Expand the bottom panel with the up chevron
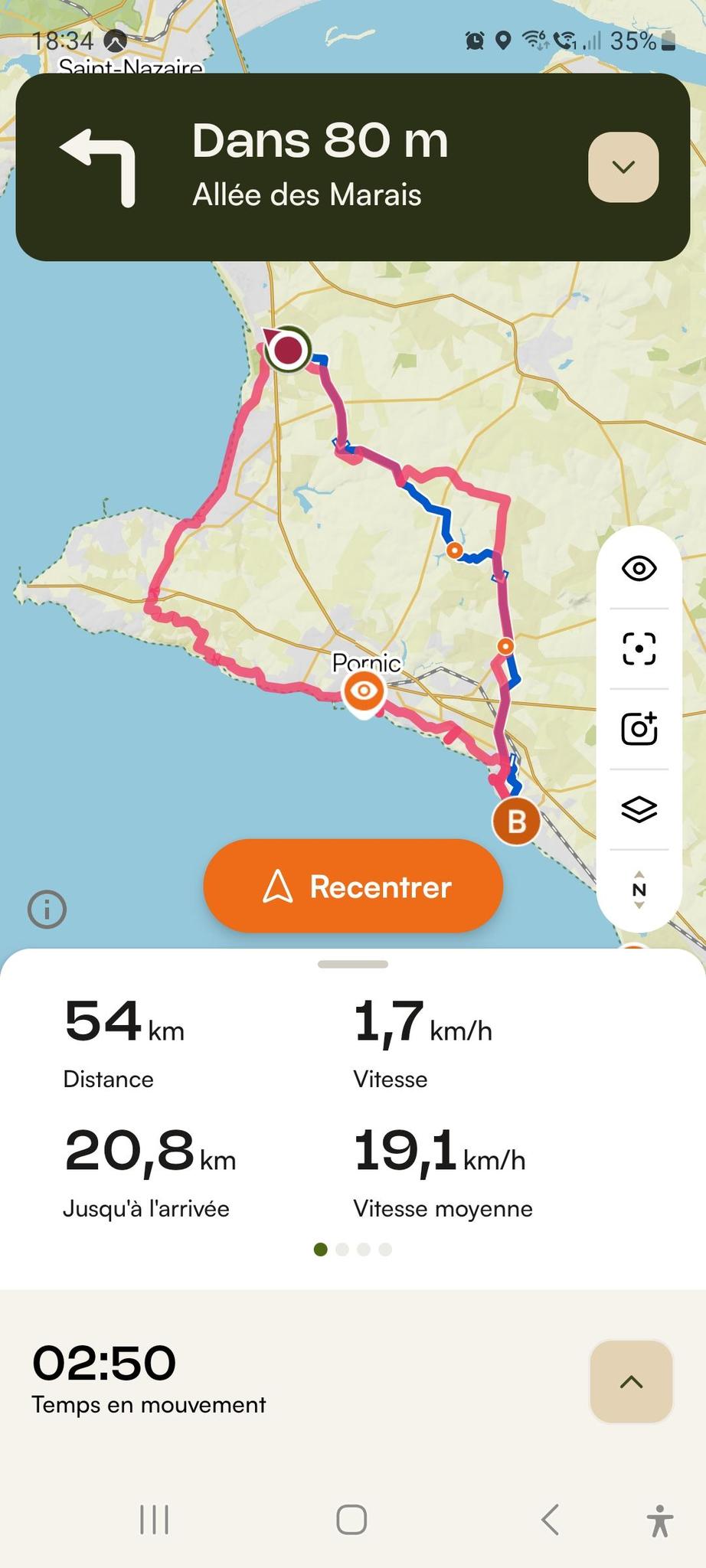Viewport: 706px width, 1568px height. (631, 1381)
